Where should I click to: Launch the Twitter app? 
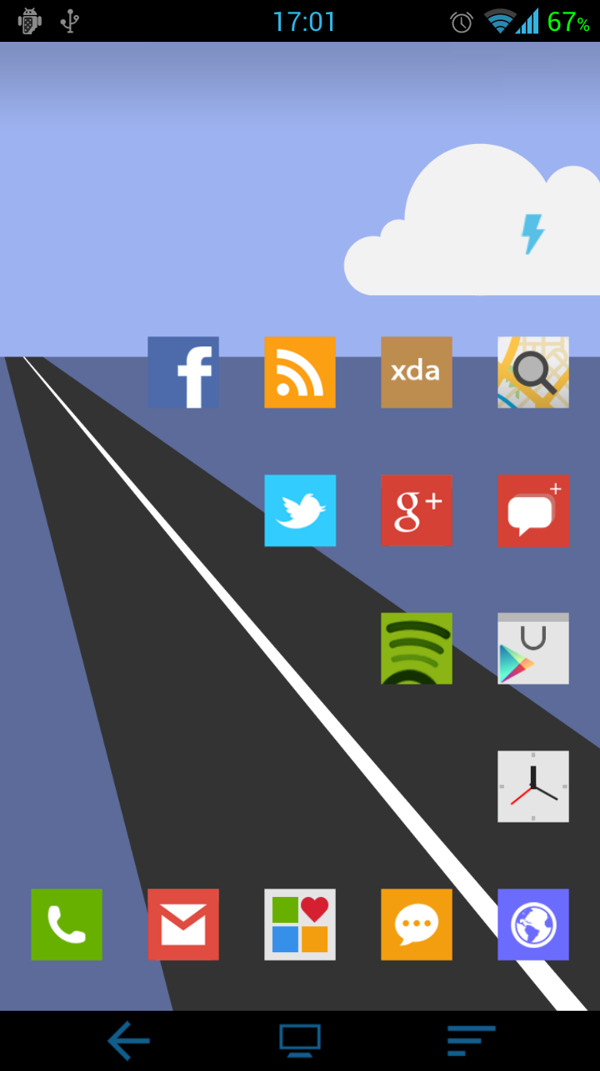click(x=300, y=510)
